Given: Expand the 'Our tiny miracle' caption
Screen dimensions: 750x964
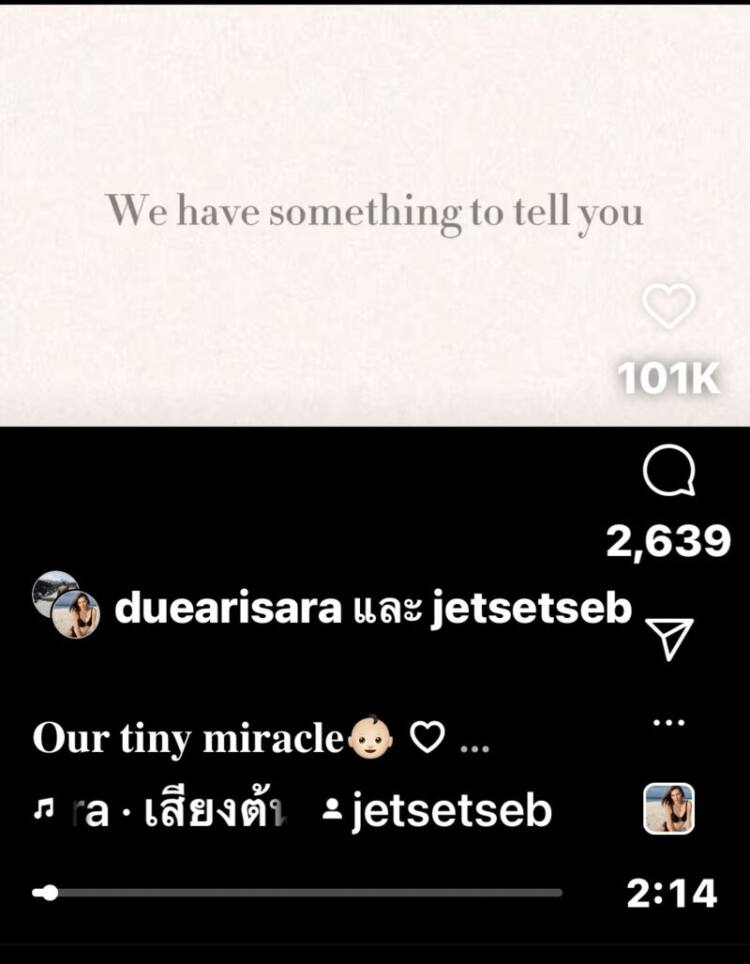Looking at the screenshot, I should coord(475,741).
